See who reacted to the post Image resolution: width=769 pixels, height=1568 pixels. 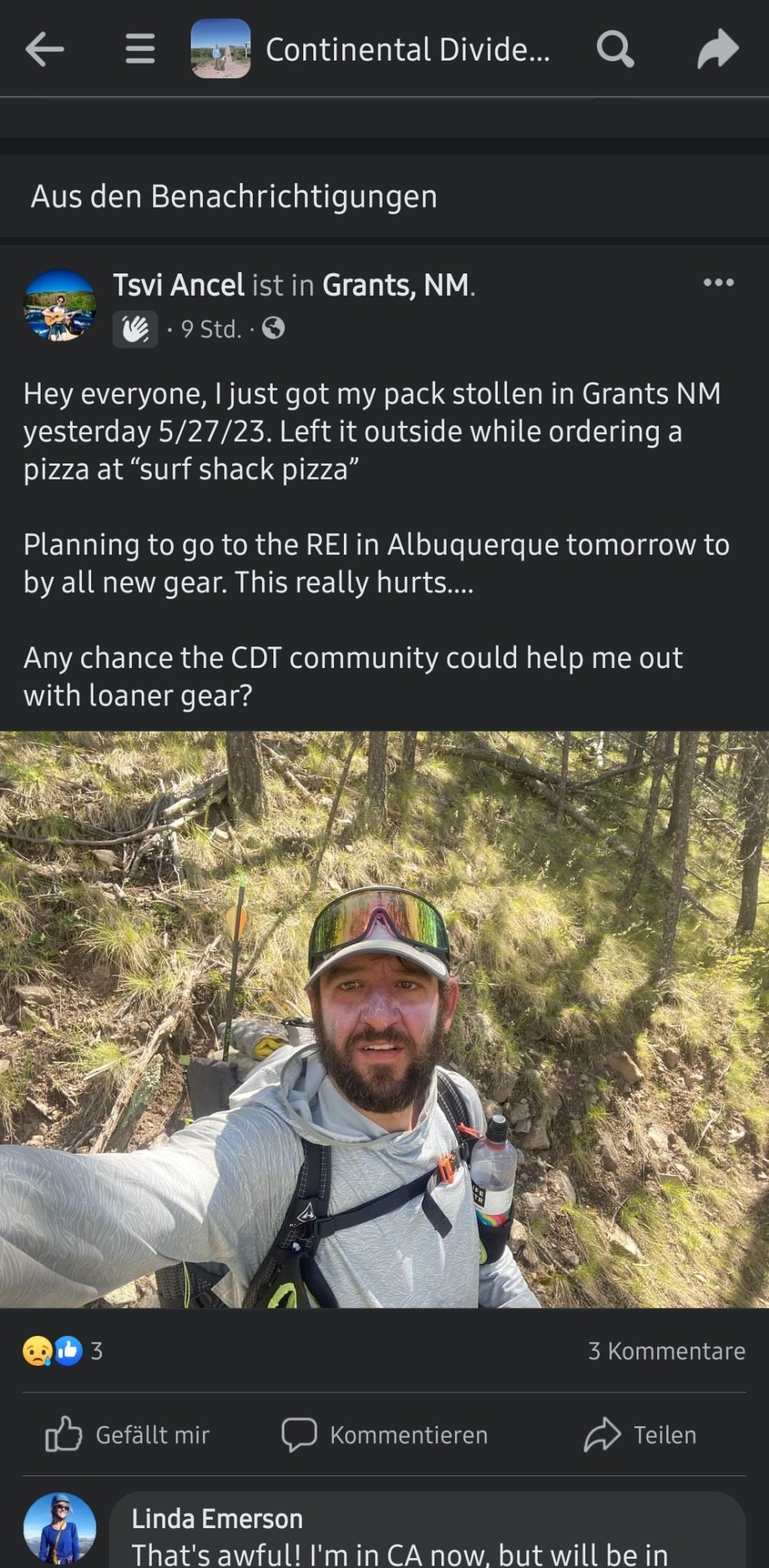(x=63, y=1350)
